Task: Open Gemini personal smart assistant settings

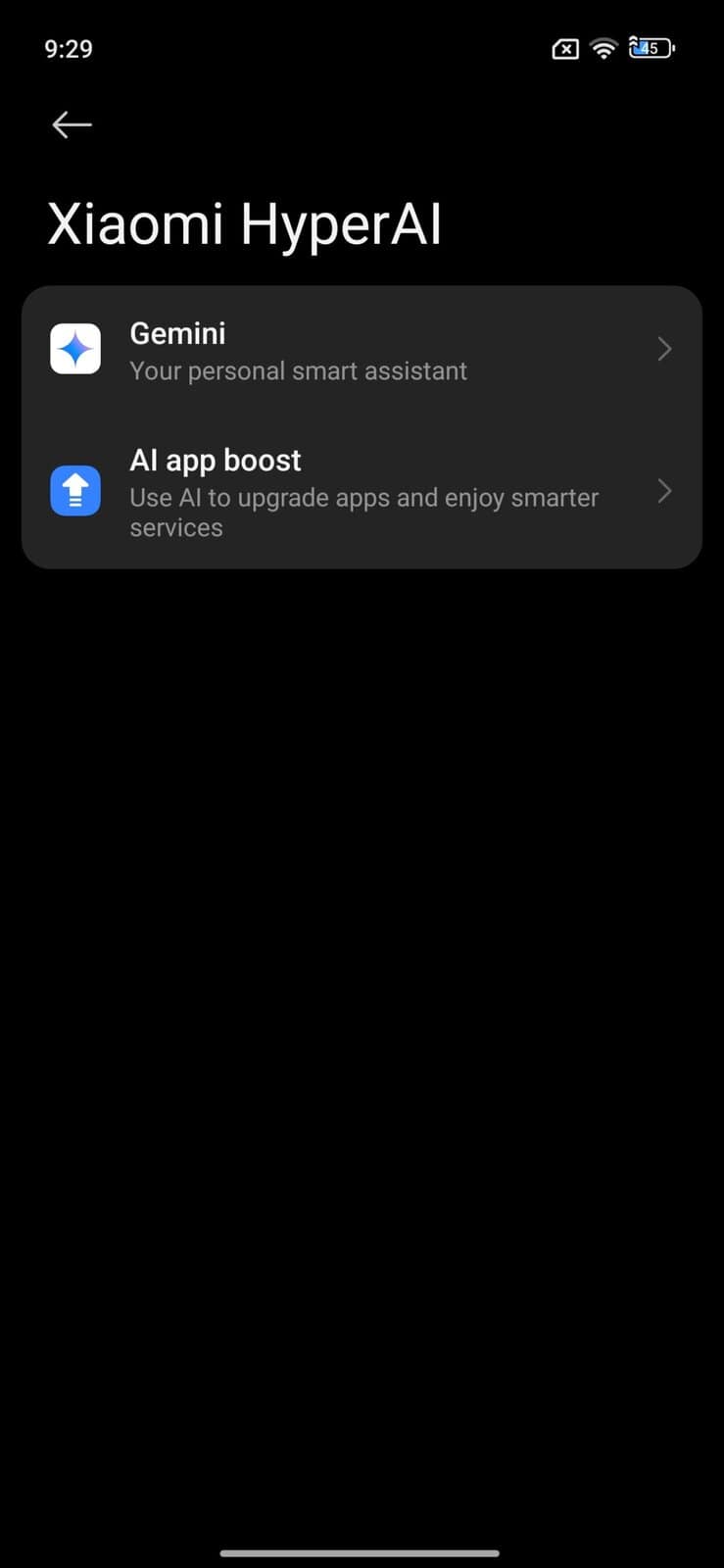Action: (361, 351)
